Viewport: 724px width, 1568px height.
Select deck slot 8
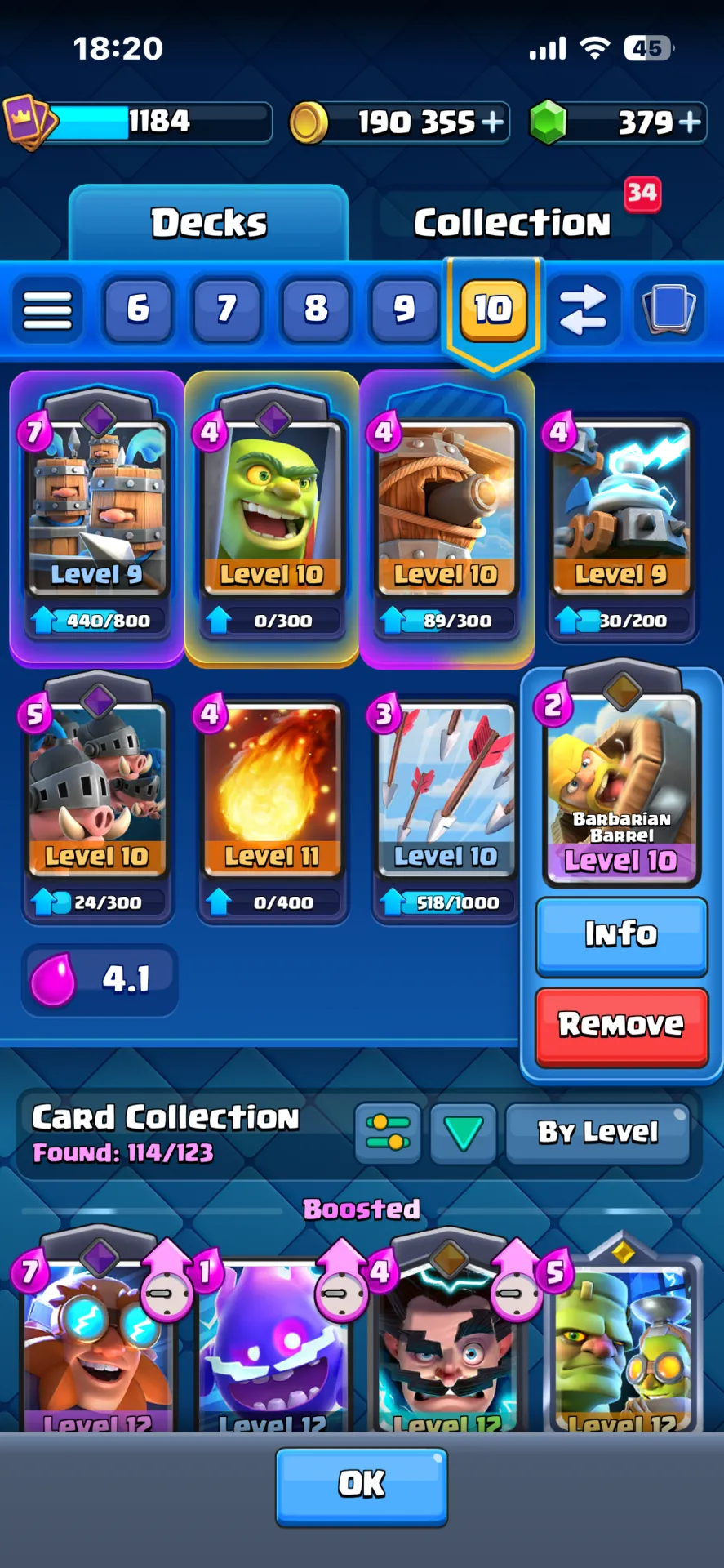[315, 310]
